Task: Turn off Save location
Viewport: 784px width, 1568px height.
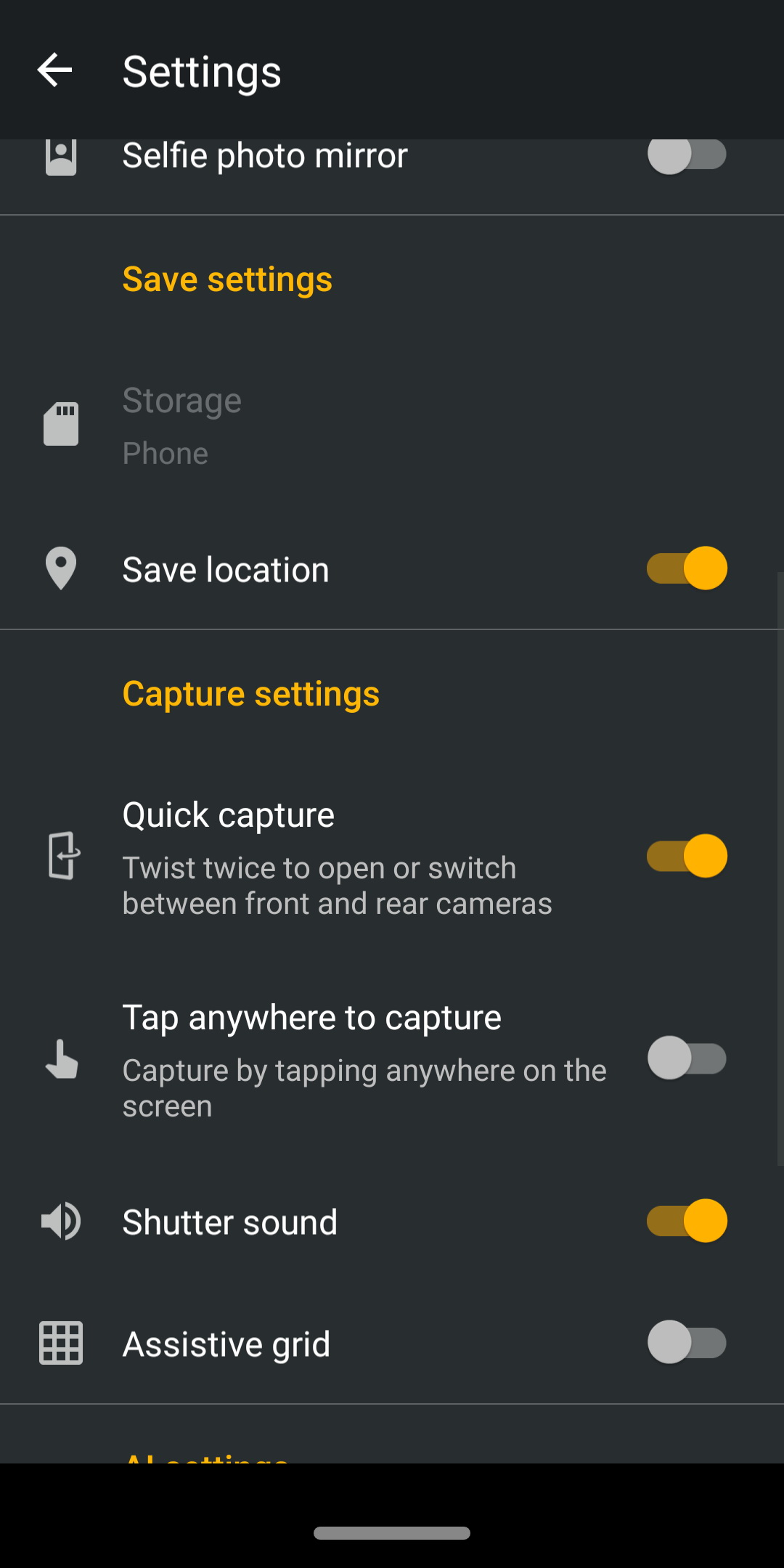Action: (x=687, y=568)
